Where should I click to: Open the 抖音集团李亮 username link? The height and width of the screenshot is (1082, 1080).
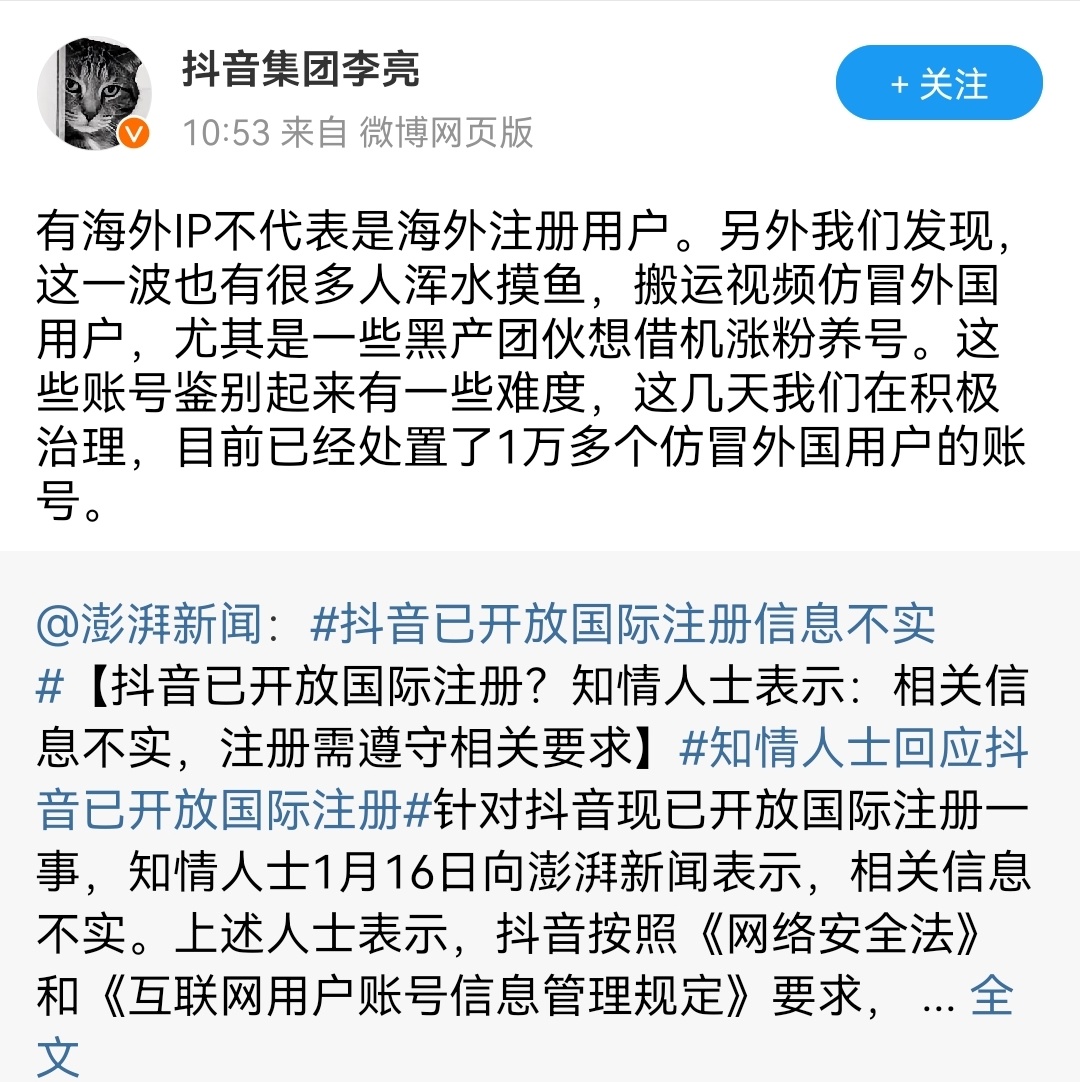click(x=300, y=69)
